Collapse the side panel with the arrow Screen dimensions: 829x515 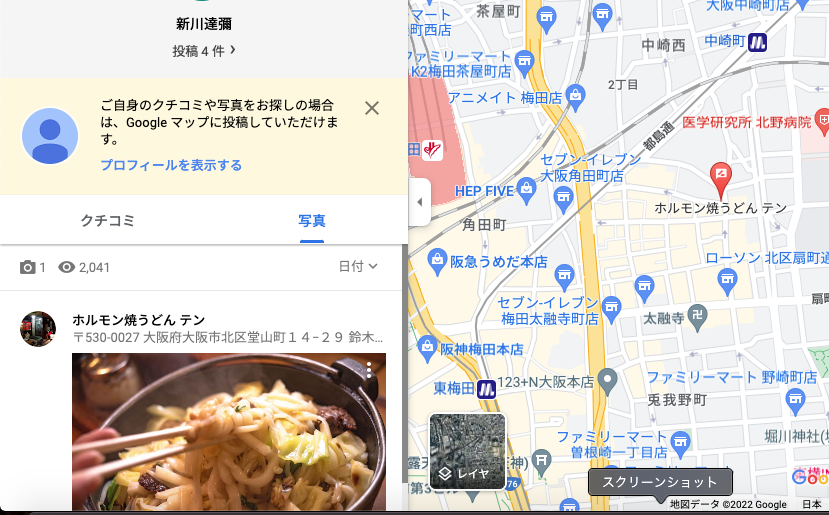pyautogui.click(x=419, y=202)
